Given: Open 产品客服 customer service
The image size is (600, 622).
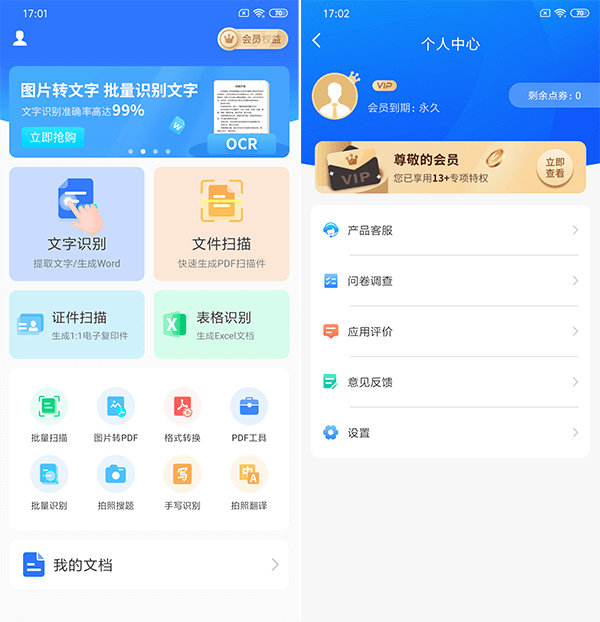Looking at the screenshot, I should (450, 230).
